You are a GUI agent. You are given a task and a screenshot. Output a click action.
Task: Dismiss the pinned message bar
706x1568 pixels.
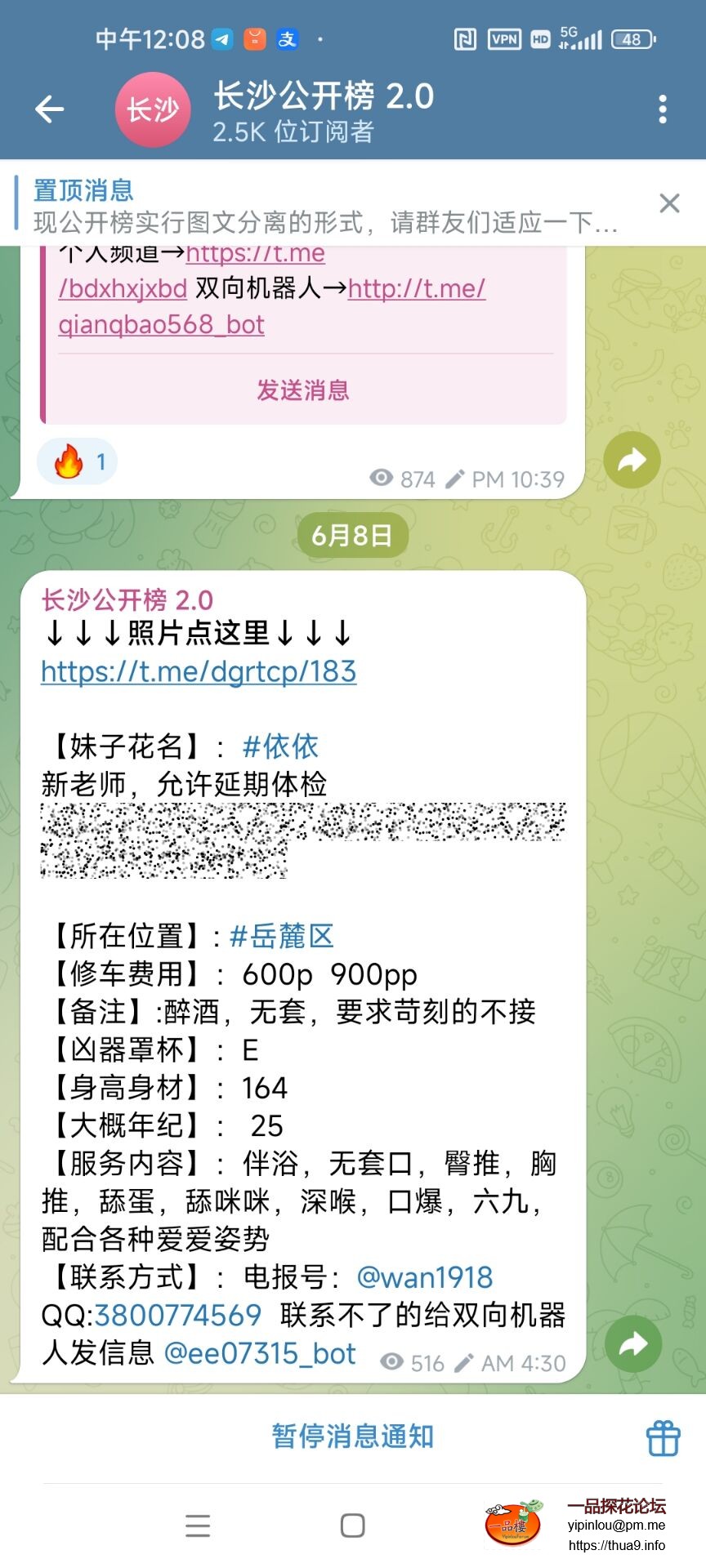(669, 203)
